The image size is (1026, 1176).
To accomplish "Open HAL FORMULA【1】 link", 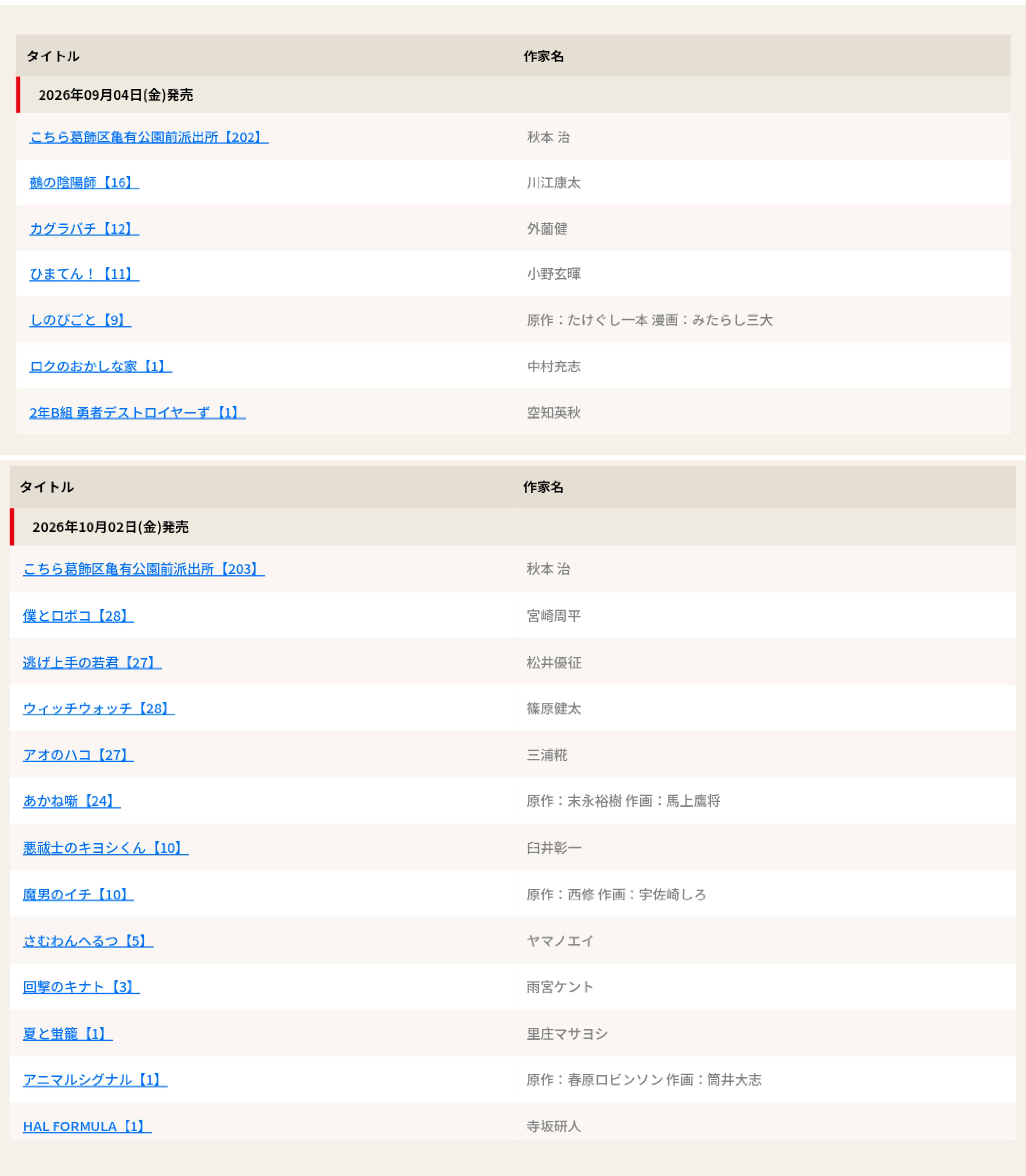I will pos(87,1126).
